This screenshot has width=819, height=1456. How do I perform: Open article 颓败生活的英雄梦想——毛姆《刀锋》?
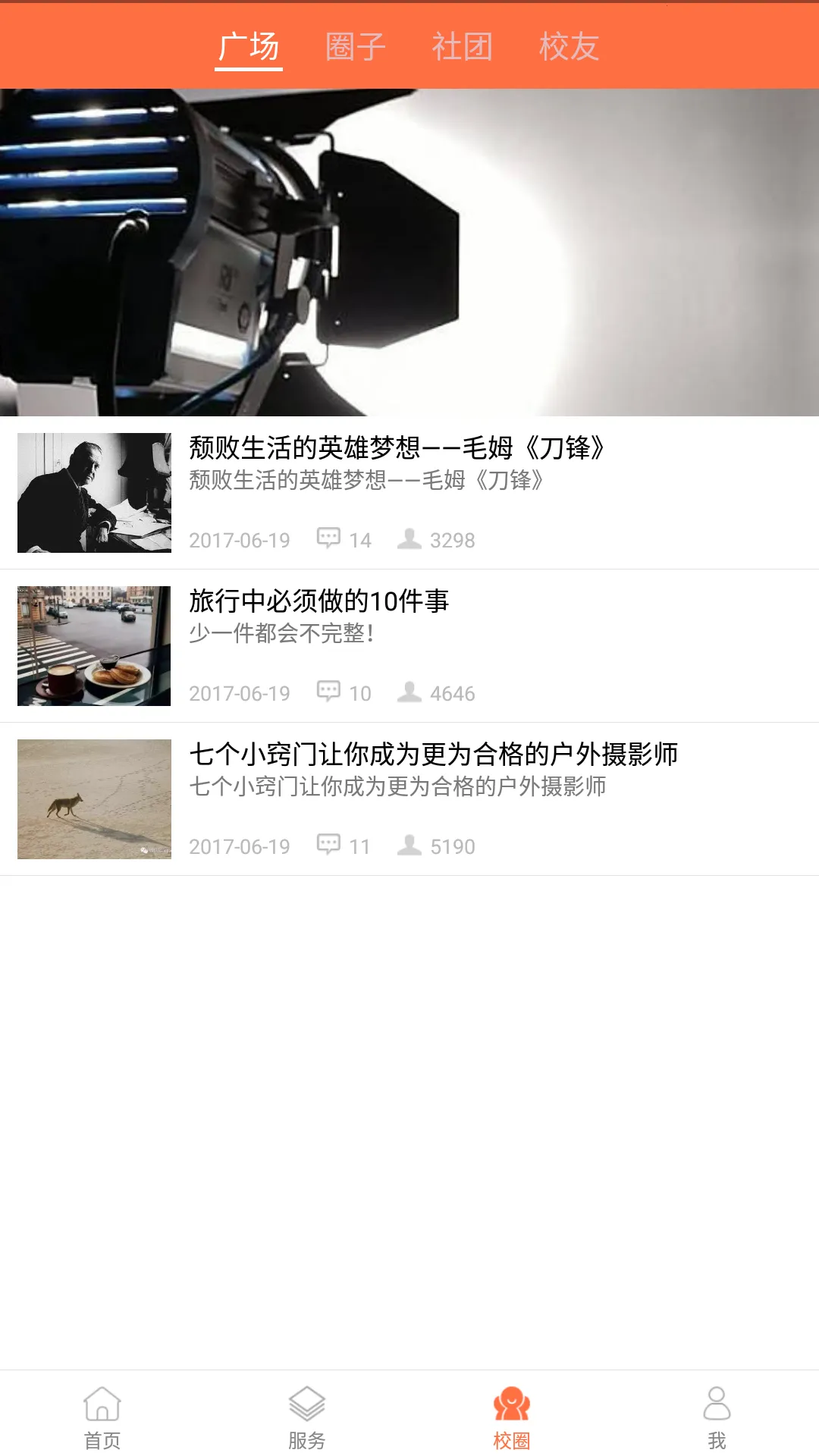pyautogui.click(x=397, y=448)
